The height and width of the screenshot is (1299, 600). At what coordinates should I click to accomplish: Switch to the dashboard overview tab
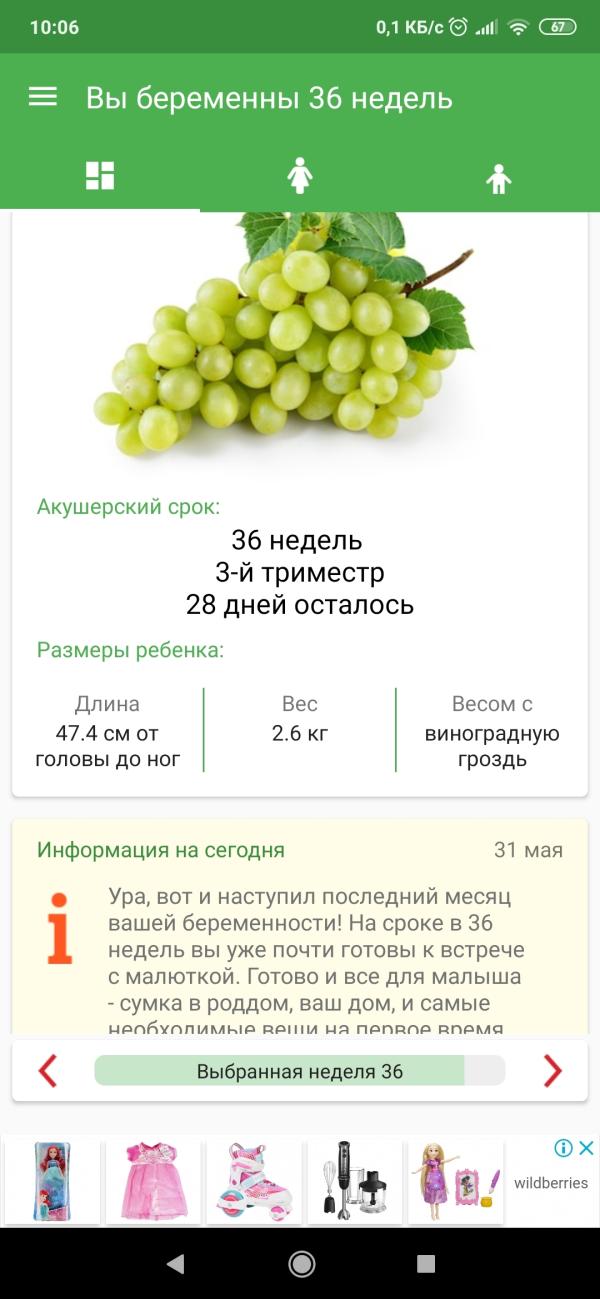[x=100, y=176]
